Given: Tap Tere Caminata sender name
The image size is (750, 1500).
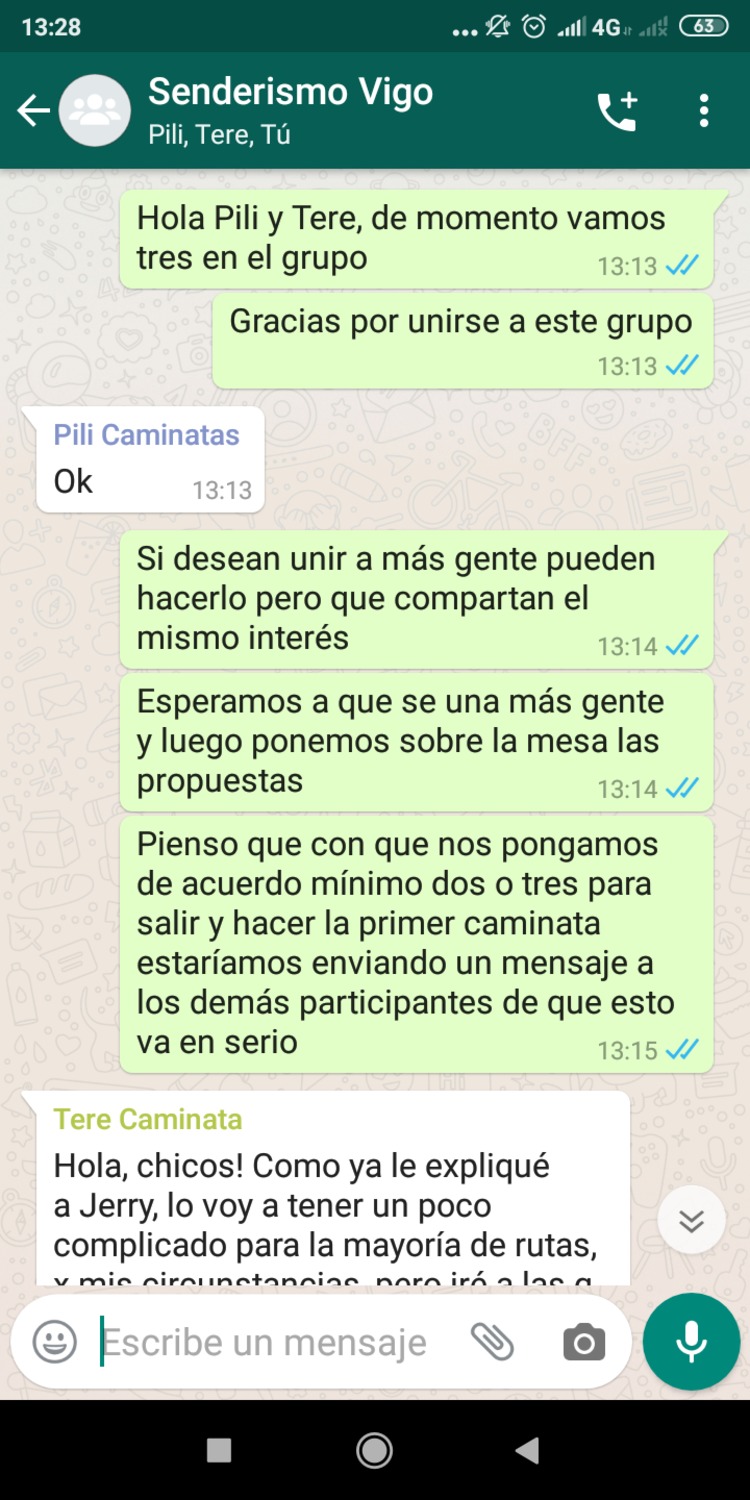Looking at the screenshot, I should tap(148, 1119).
